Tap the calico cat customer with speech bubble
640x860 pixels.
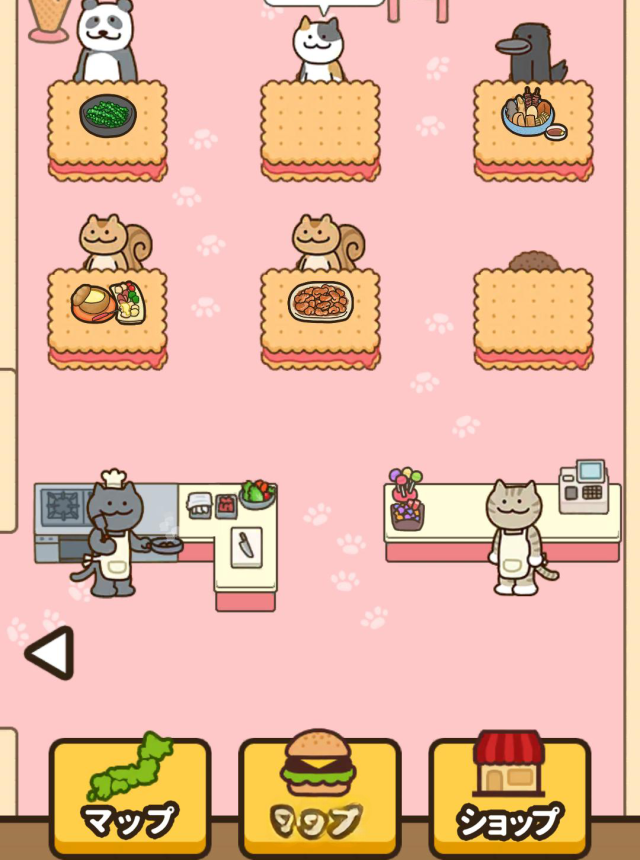pyautogui.click(x=318, y=48)
